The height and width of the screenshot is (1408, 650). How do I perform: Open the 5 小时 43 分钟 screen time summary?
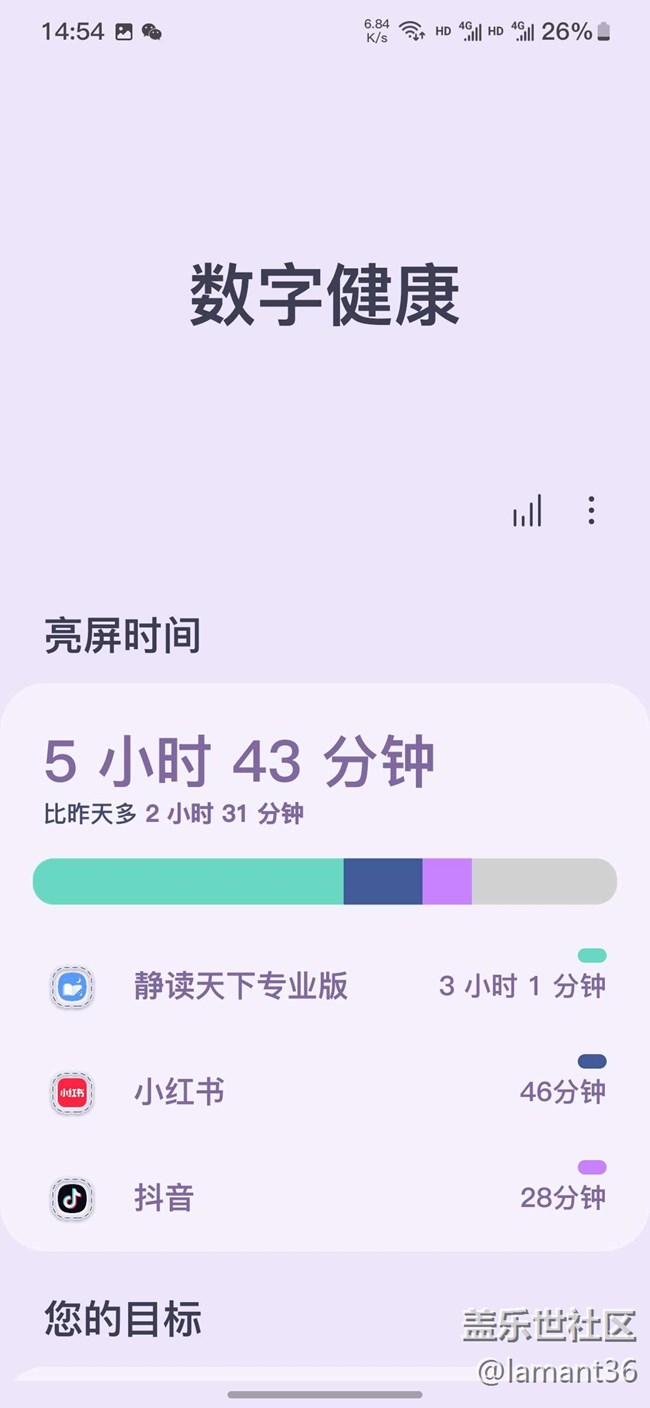[239, 761]
